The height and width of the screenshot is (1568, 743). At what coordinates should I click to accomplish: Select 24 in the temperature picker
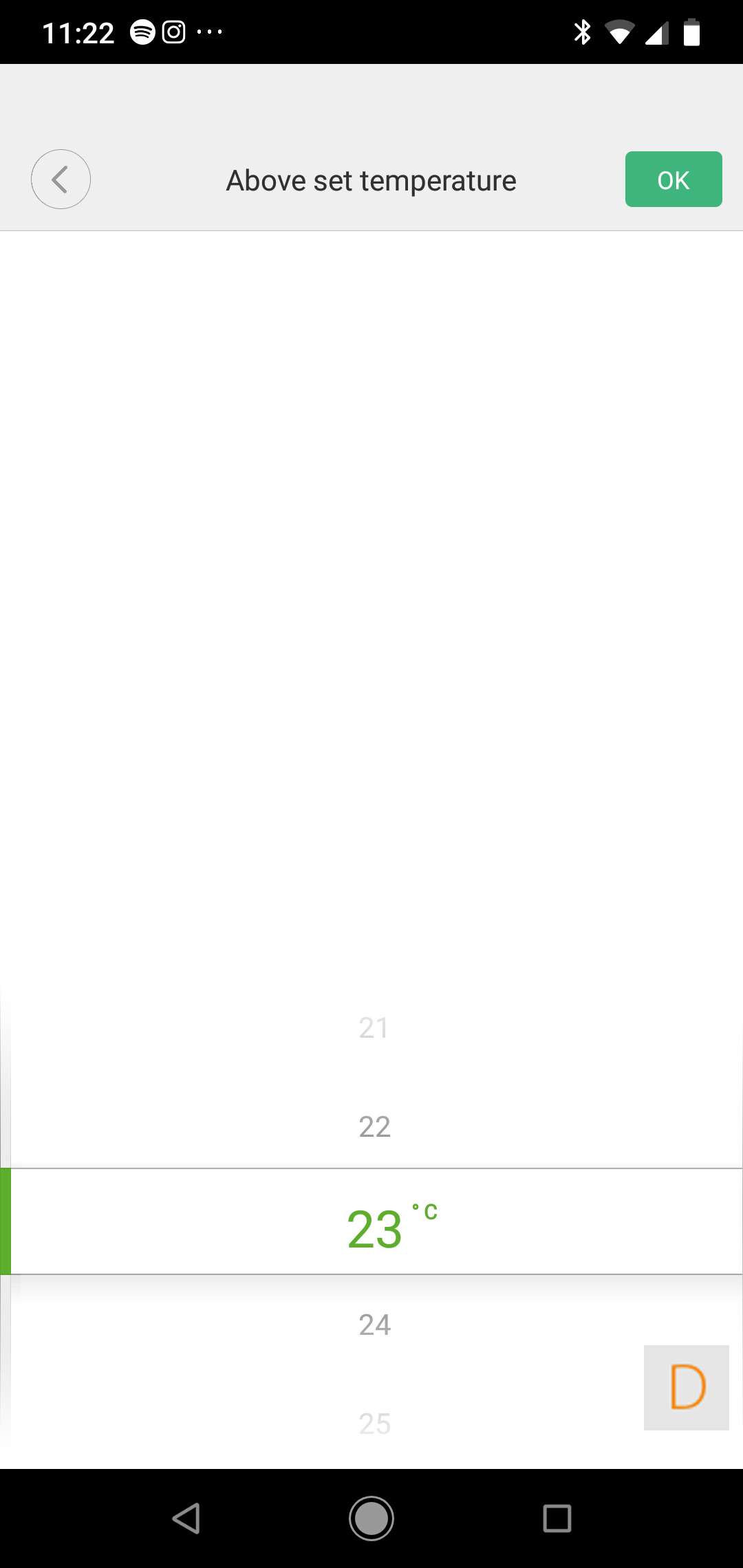[x=374, y=1325]
